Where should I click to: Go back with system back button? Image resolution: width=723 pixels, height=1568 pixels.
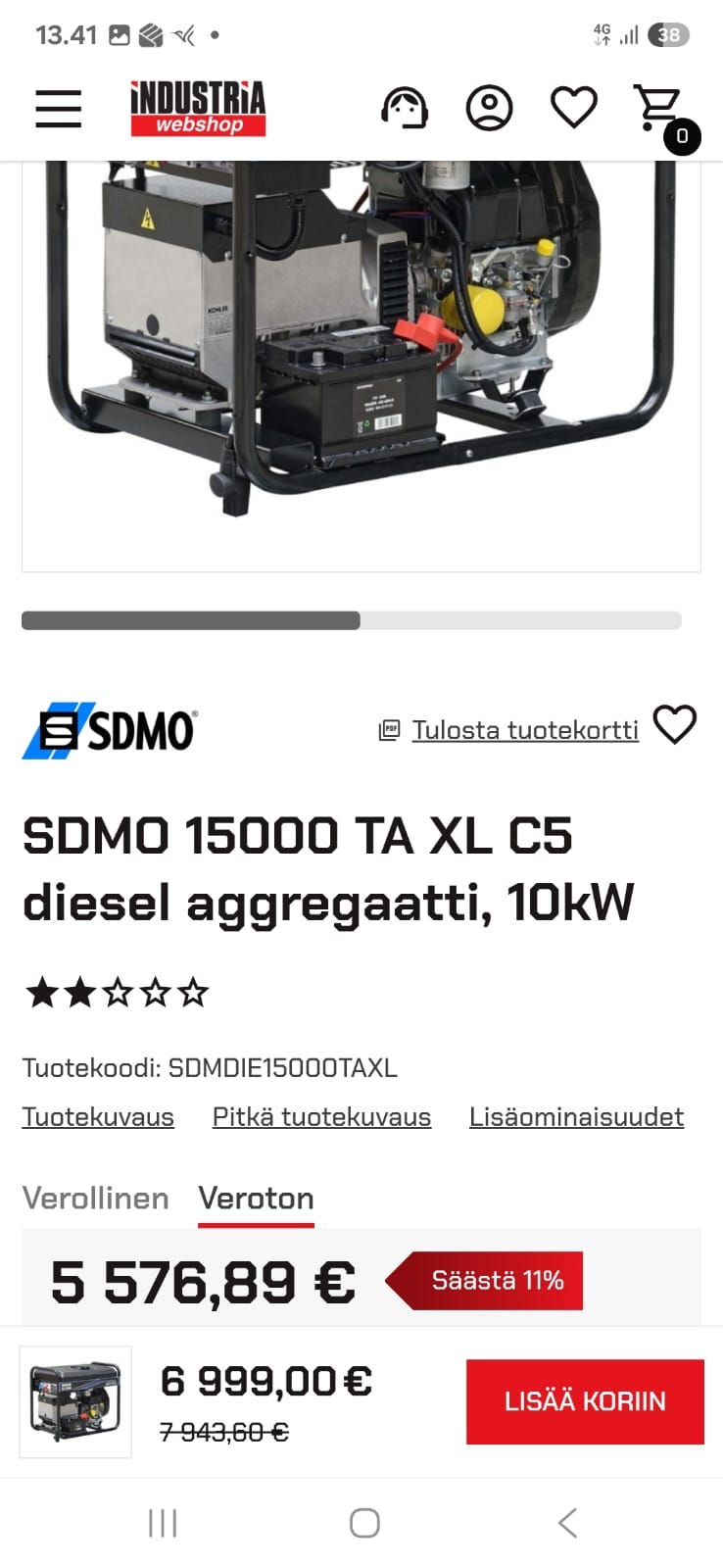pyautogui.click(x=567, y=1523)
